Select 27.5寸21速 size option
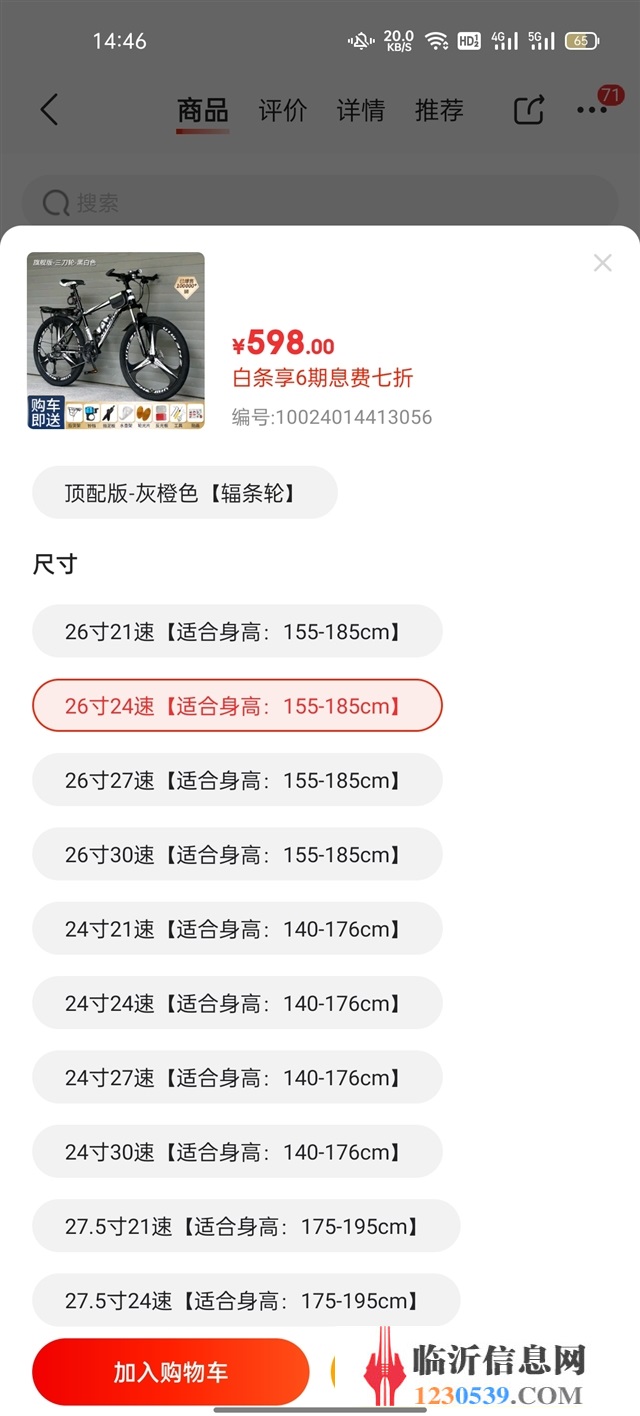 [x=246, y=1226]
